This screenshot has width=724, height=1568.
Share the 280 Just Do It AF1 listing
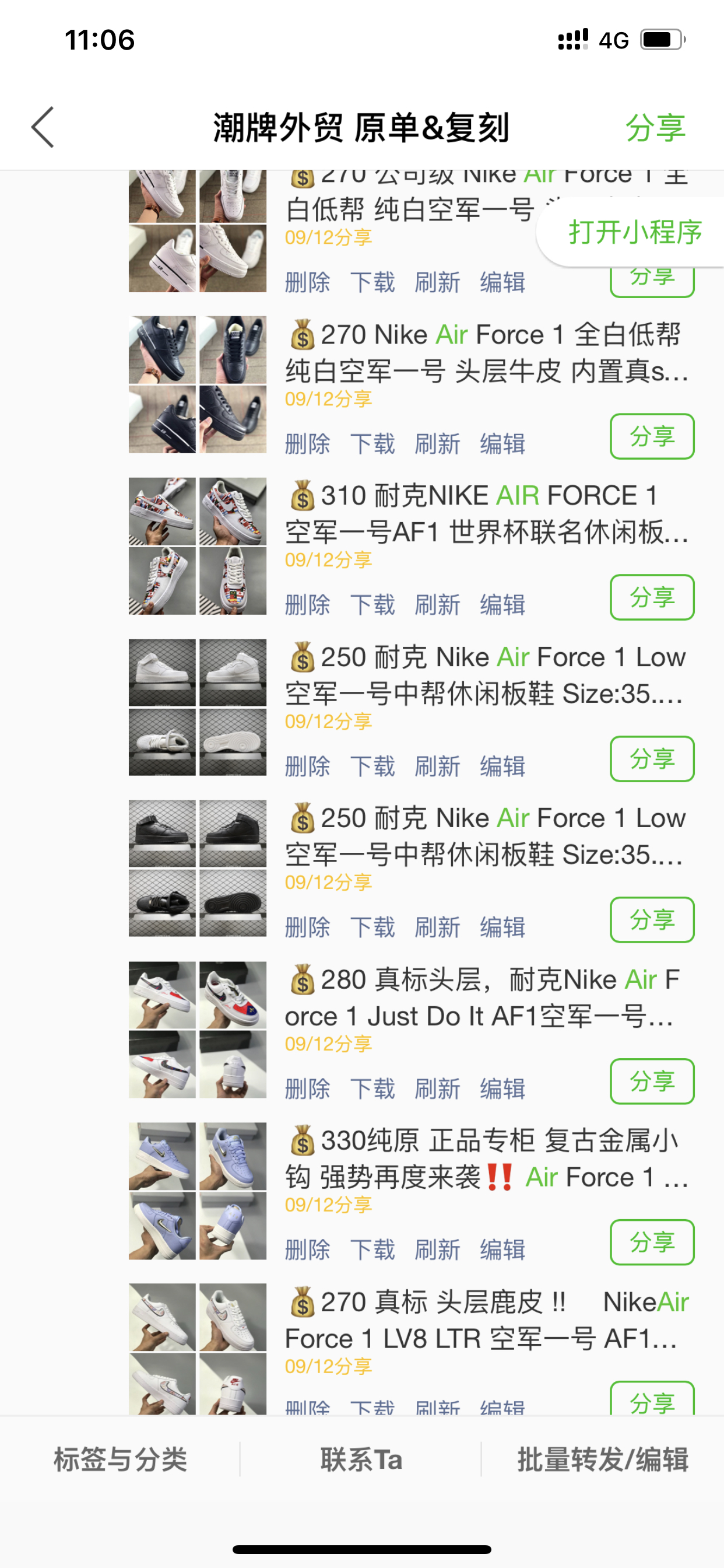[652, 1081]
